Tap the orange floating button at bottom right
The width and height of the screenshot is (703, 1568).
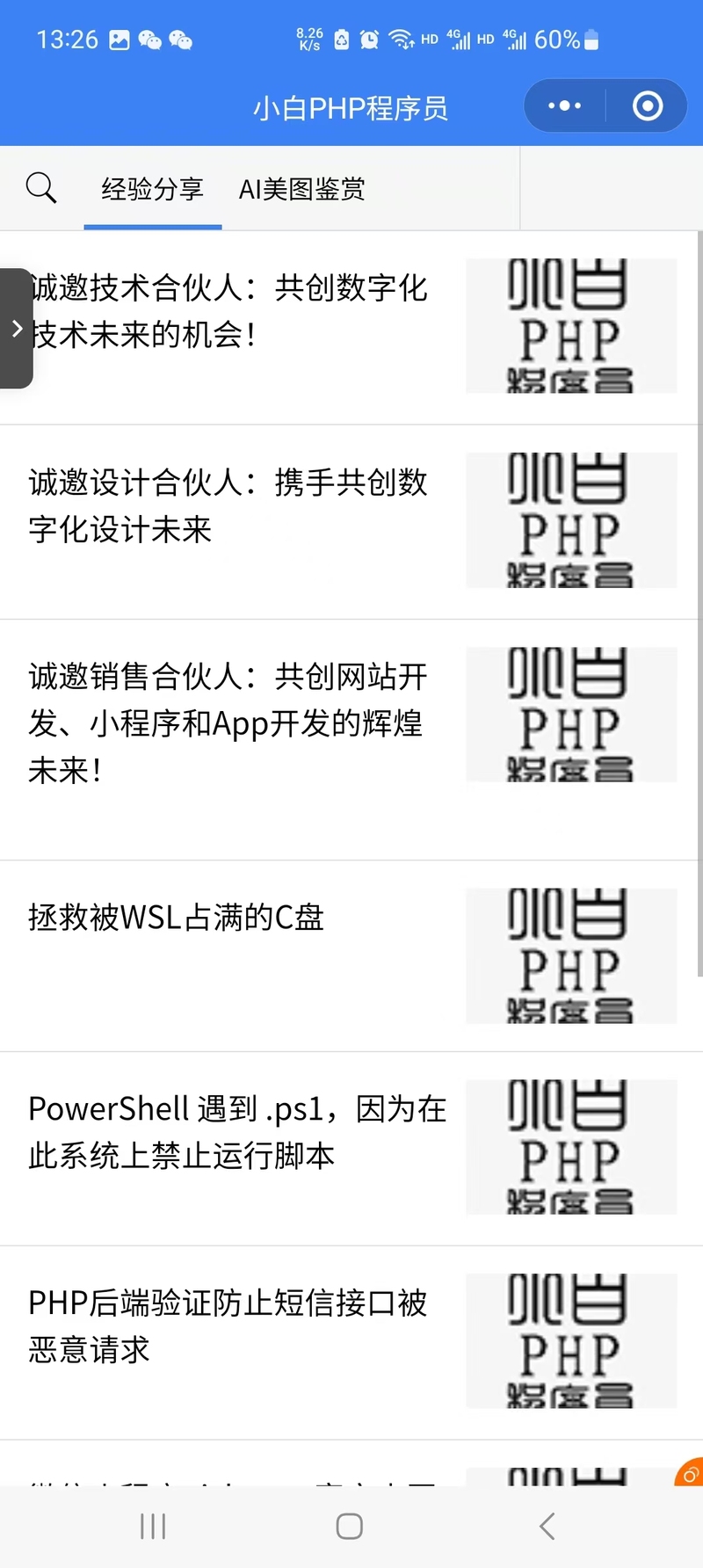coord(690,1473)
